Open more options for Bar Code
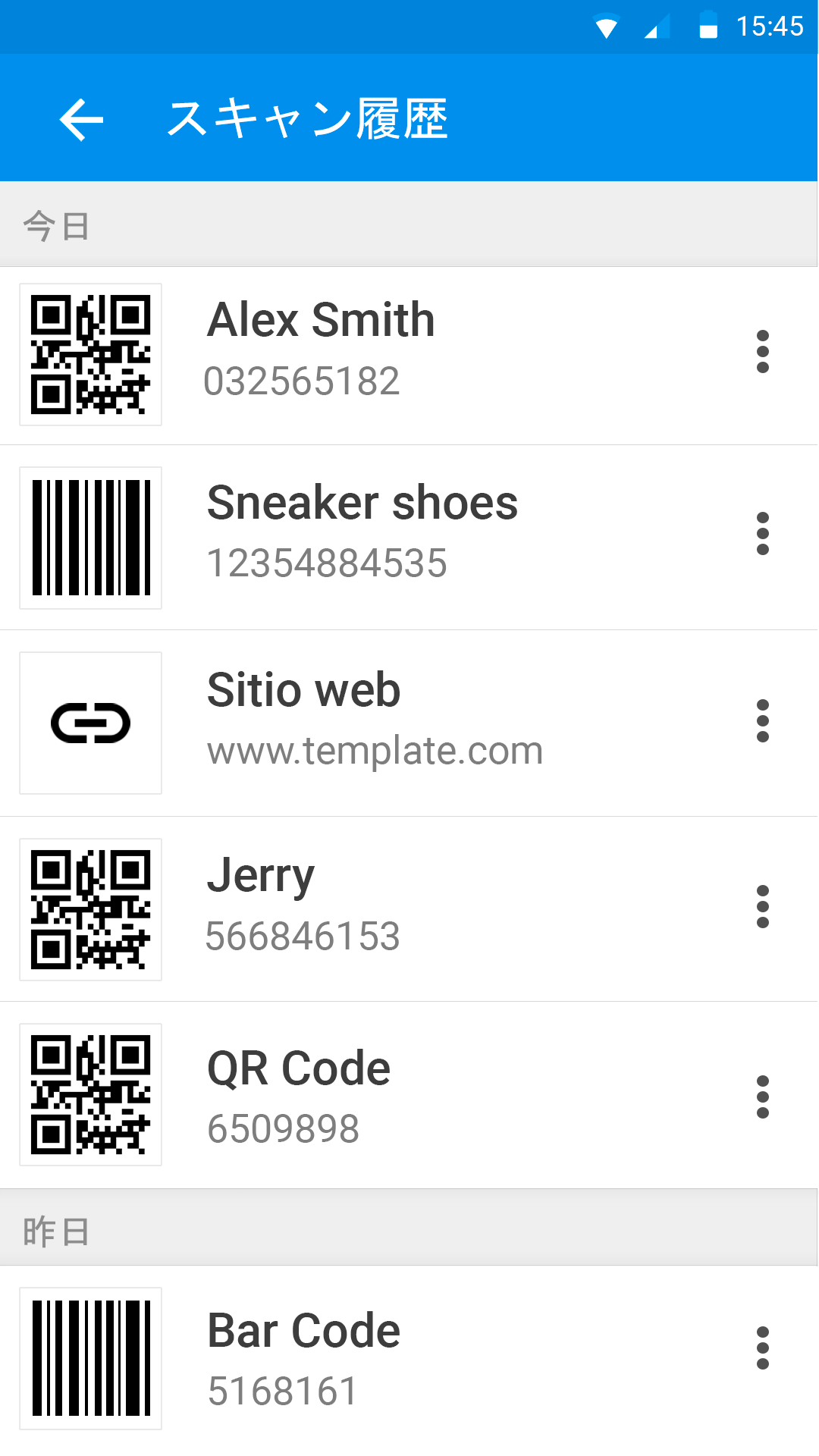Screen dimensions: 819x1456 pyautogui.click(x=762, y=1348)
